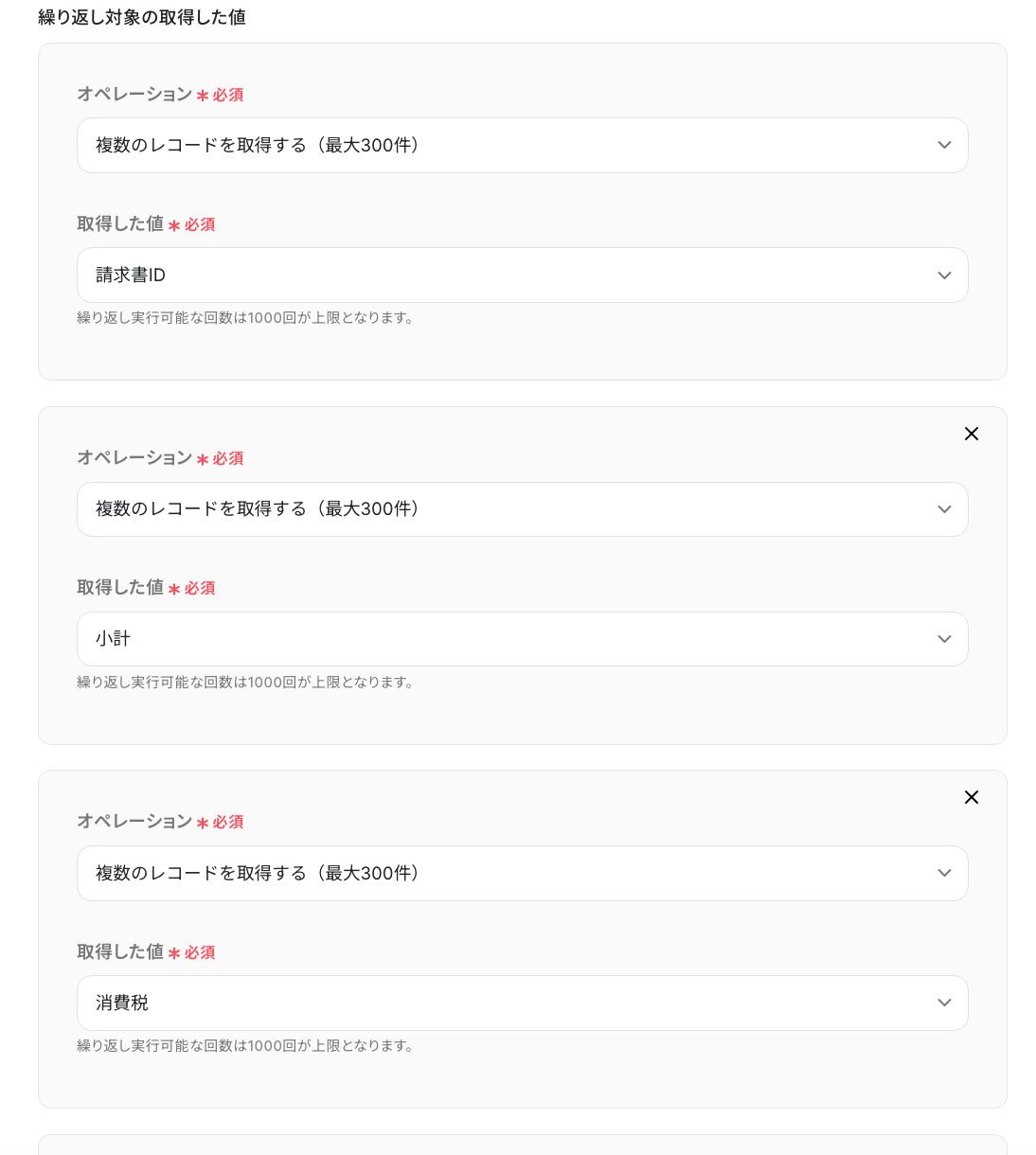Change the 小計 value selection

coord(522,639)
